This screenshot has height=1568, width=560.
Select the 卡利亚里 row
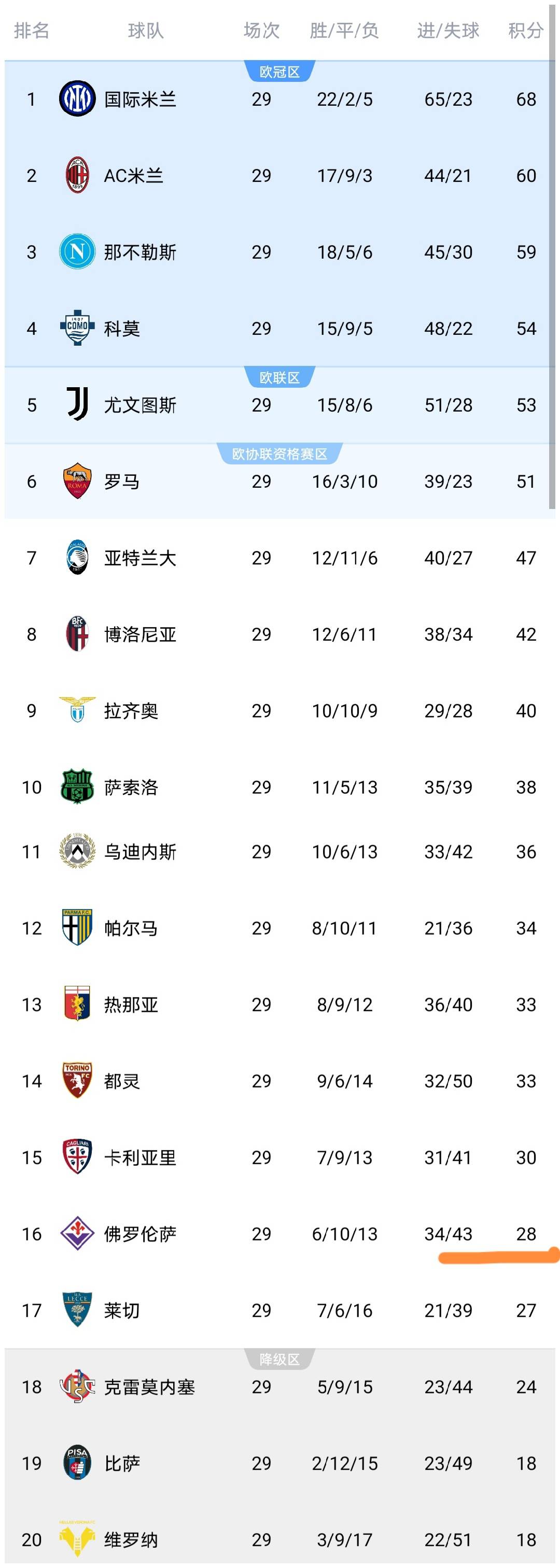pyautogui.click(x=140, y=1157)
